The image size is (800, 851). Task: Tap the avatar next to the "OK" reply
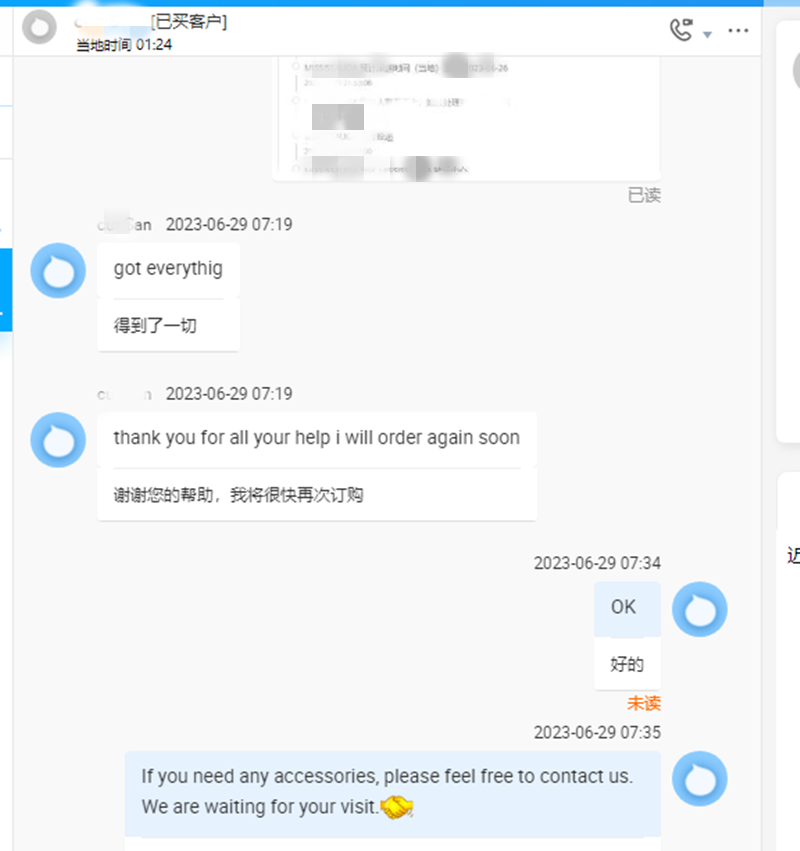699,609
